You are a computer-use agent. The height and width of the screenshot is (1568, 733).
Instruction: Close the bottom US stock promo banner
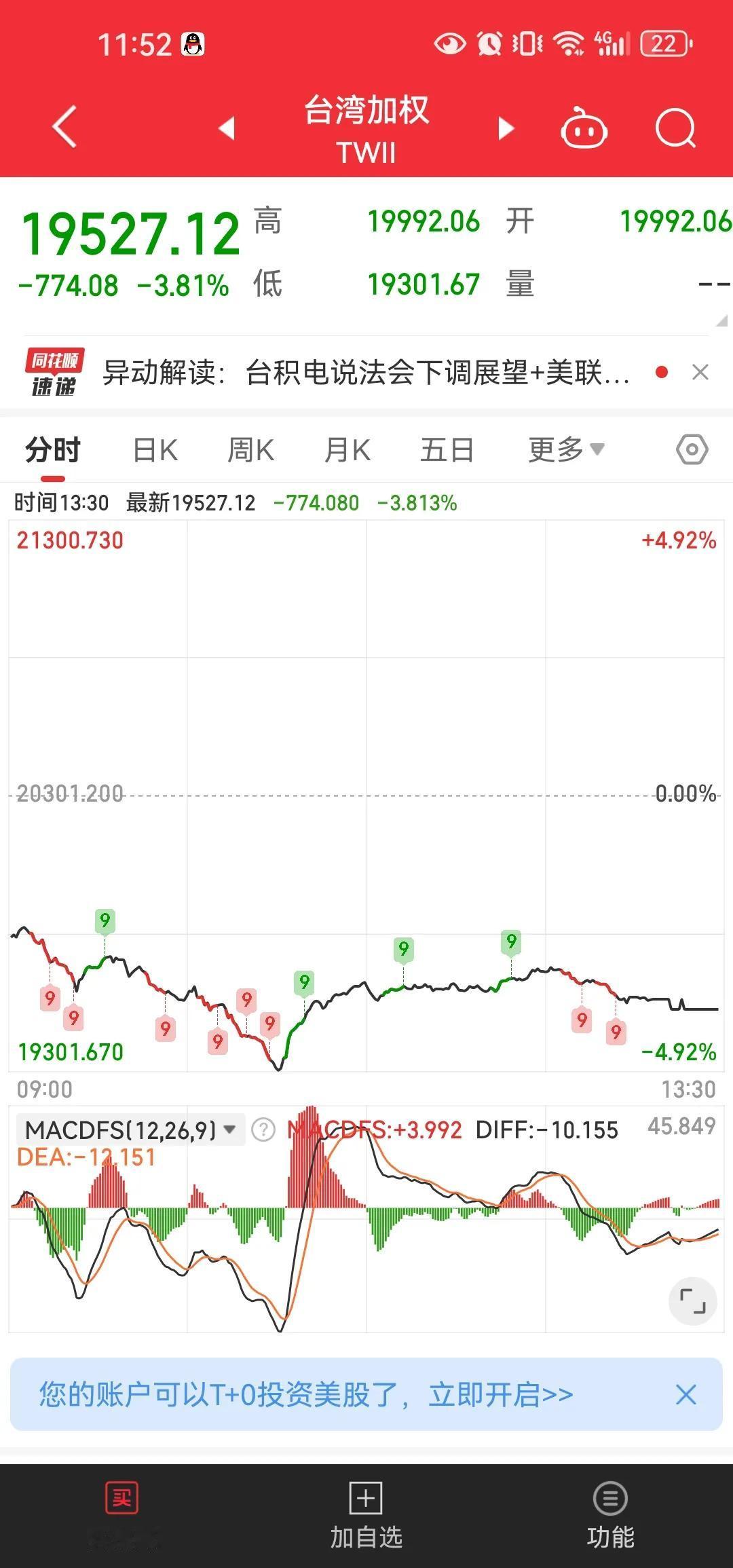point(685,1397)
